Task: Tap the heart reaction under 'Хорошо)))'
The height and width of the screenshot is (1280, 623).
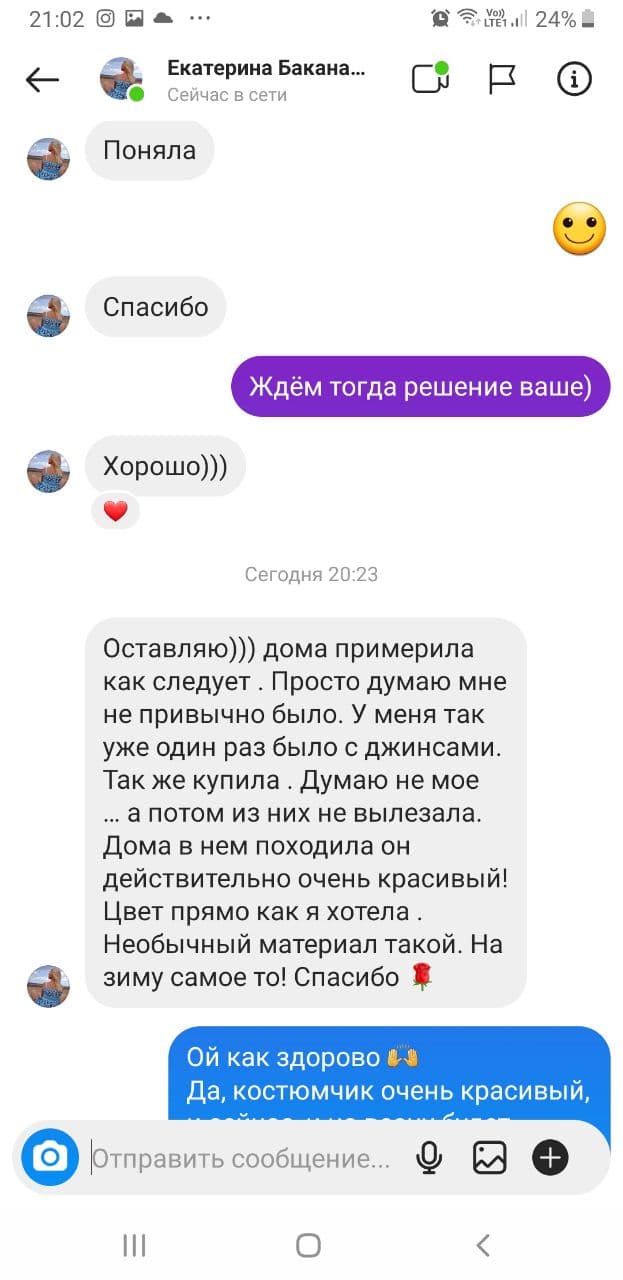Action: click(x=116, y=511)
